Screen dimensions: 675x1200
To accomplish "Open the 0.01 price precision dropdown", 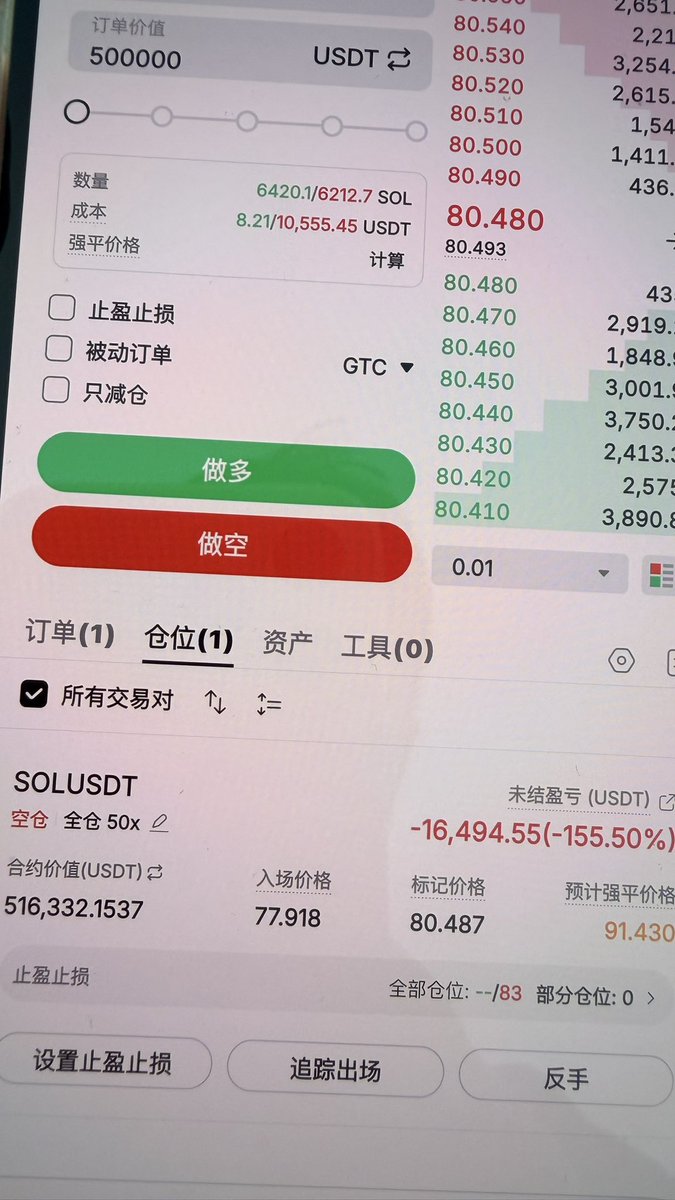I will [530, 569].
